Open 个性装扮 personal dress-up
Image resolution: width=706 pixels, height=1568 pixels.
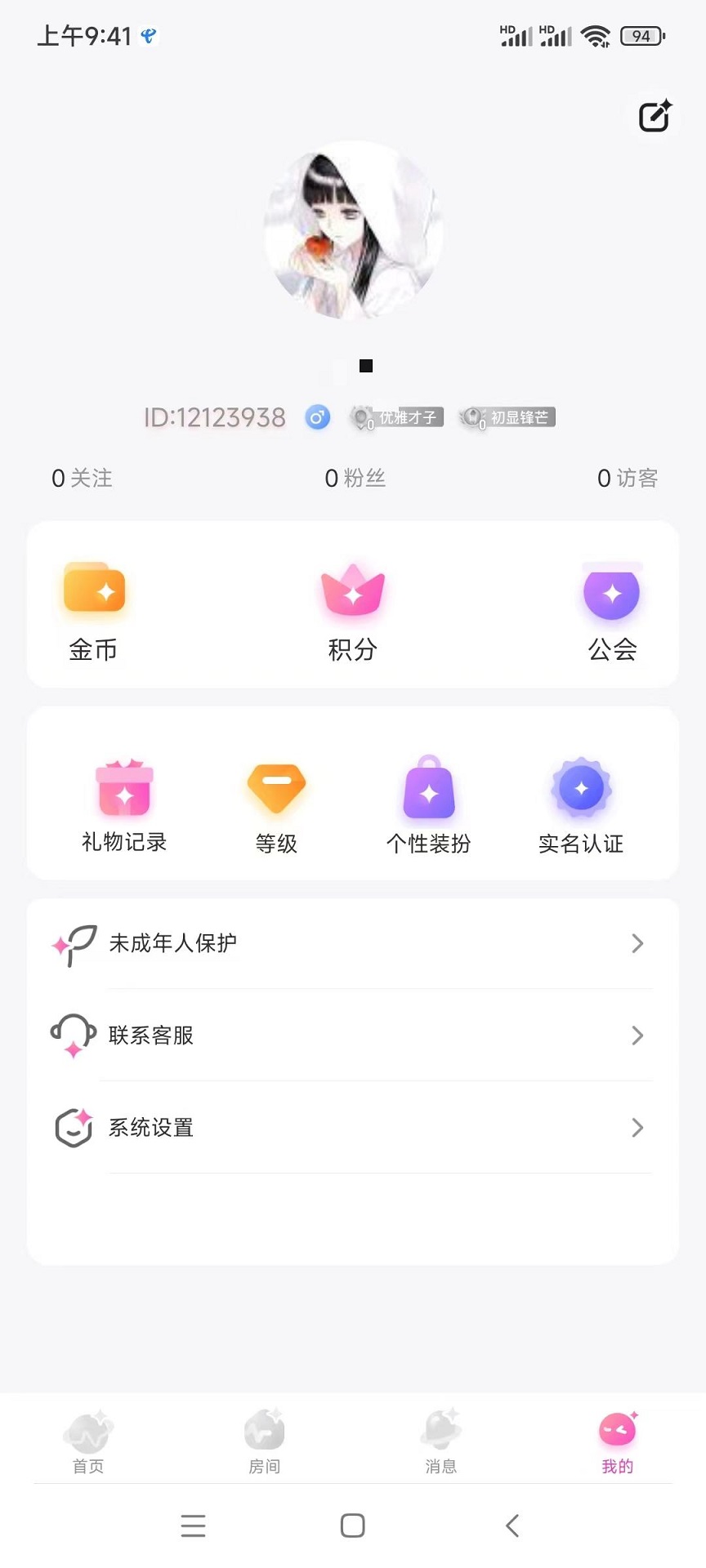coord(428,804)
